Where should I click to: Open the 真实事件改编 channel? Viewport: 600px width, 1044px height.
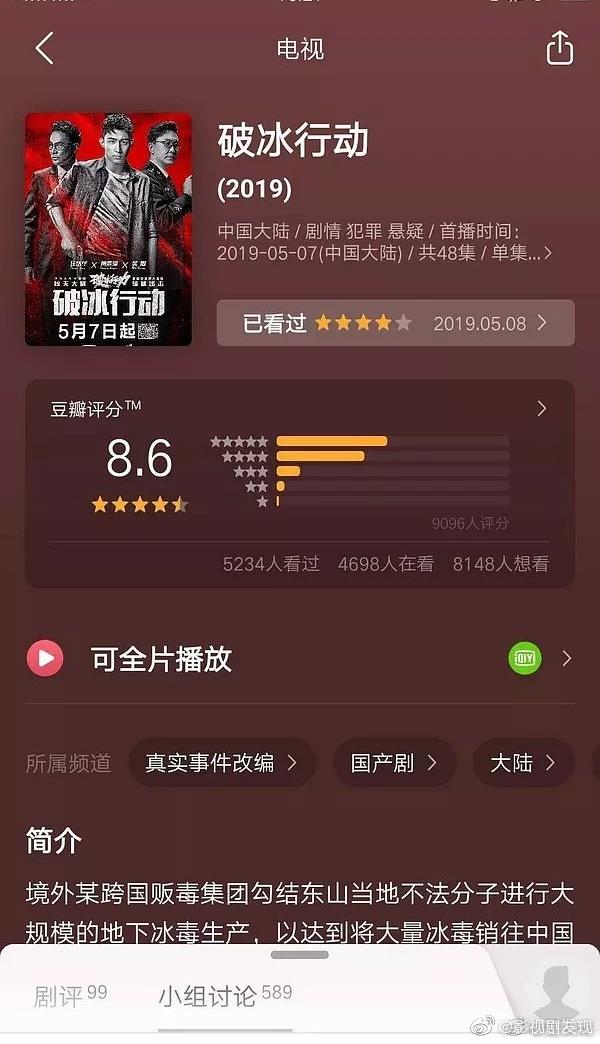tap(221, 763)
